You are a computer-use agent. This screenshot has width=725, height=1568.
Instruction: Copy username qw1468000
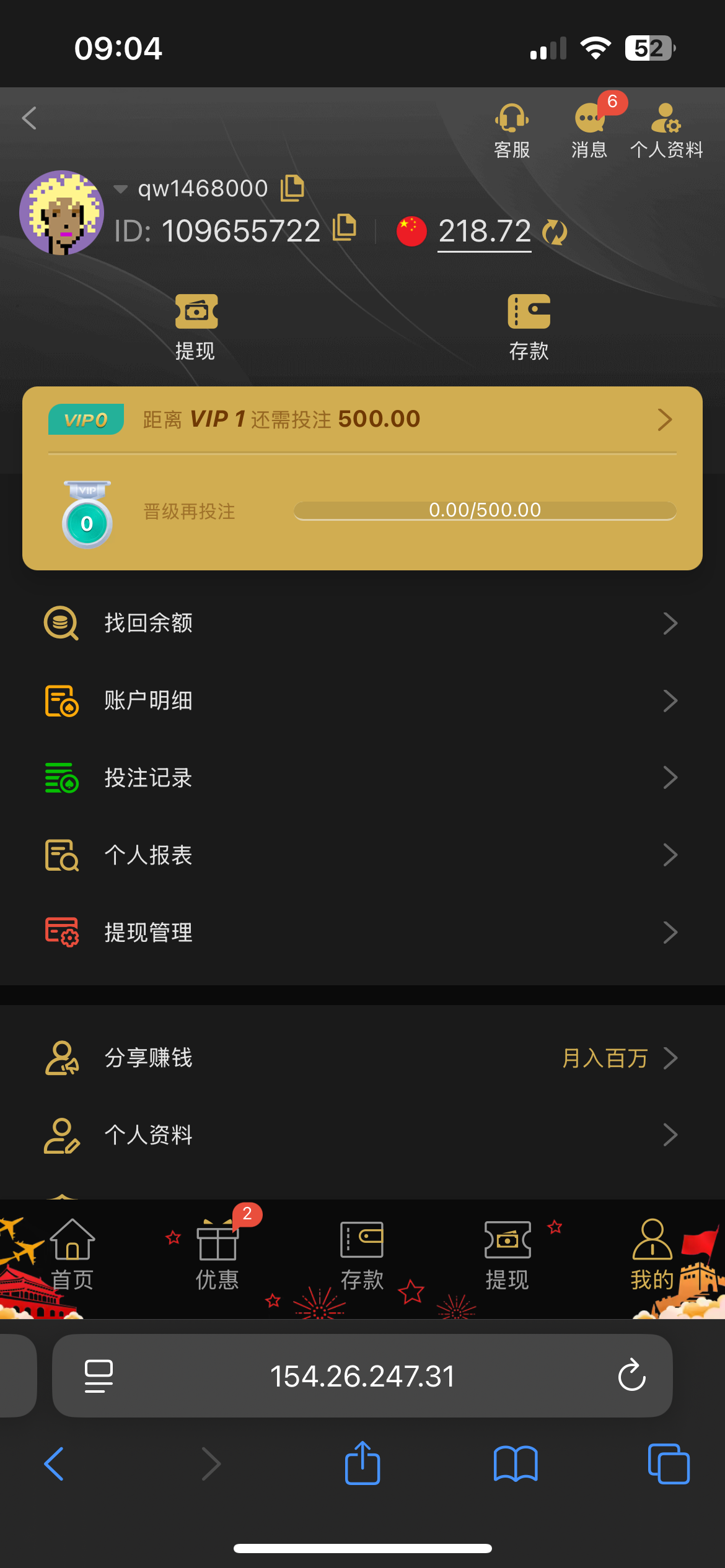pyautogui.click(x=292, y=188)
